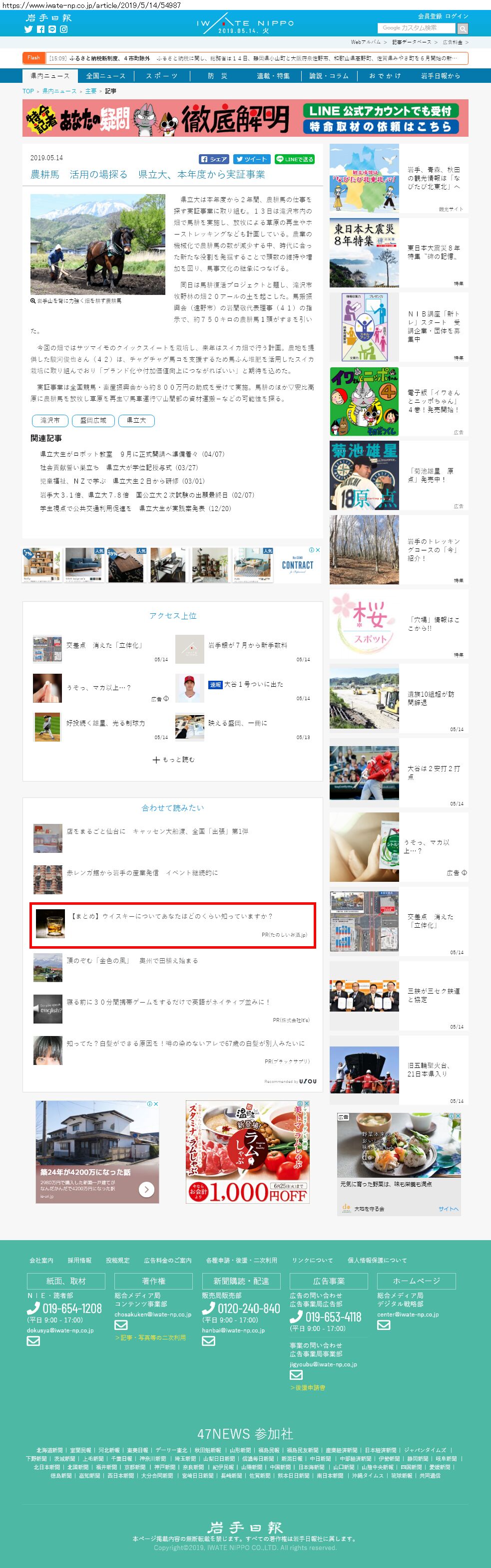
Task: Expand the access ranking with もっと読む
Action: click(173, 760)
